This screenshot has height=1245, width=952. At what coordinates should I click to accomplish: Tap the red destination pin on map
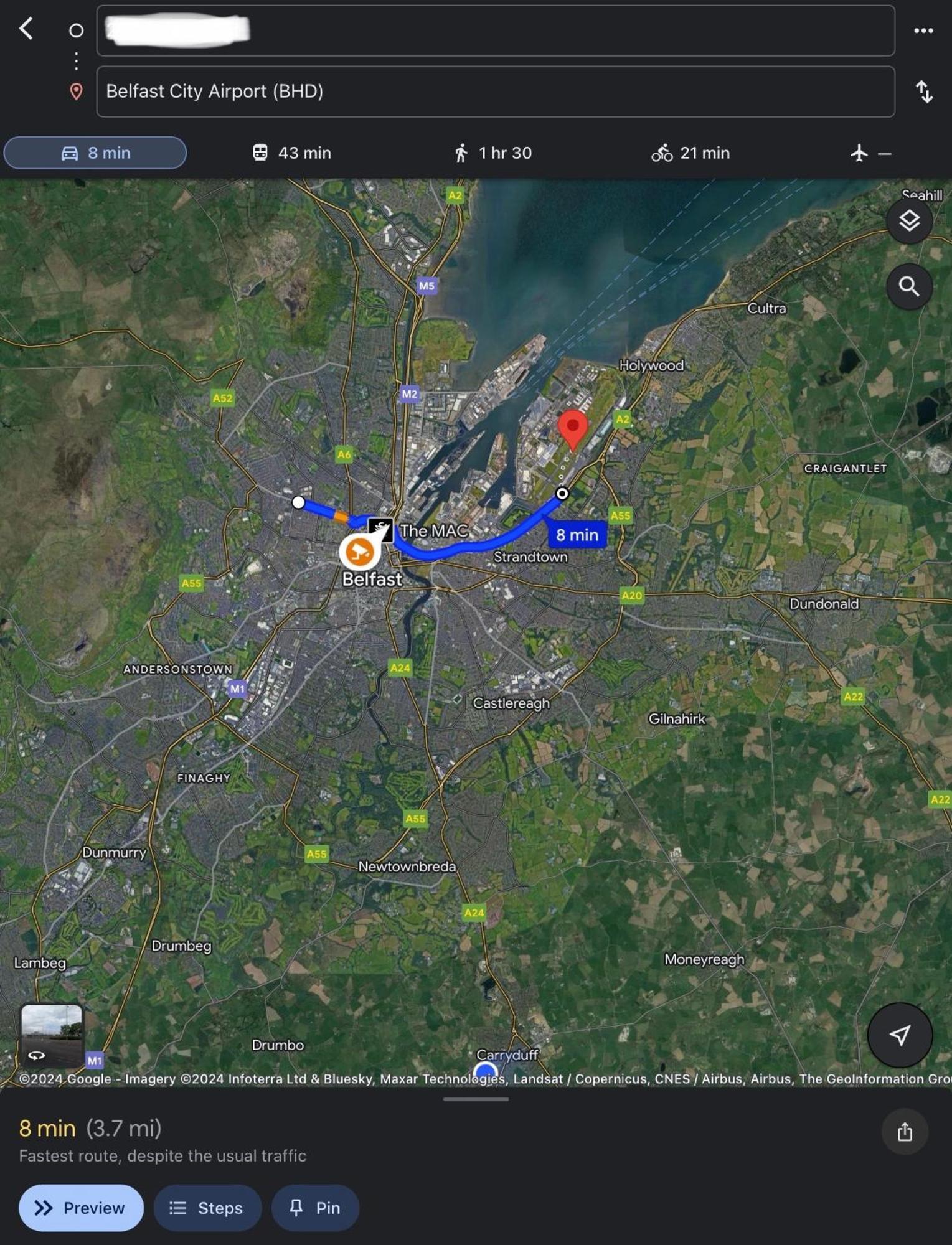point(572,428)
